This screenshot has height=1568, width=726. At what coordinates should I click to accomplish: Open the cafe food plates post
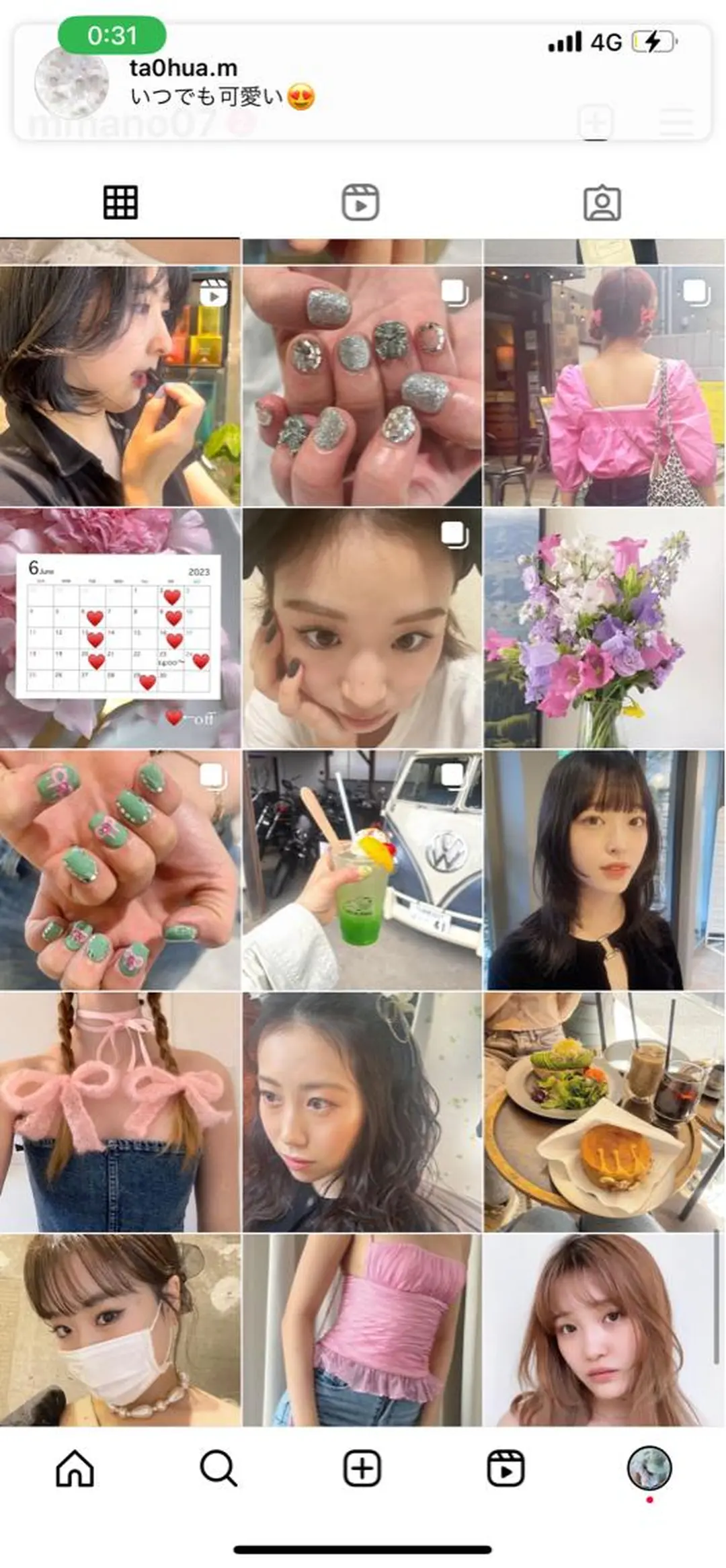click(604, 1111)
